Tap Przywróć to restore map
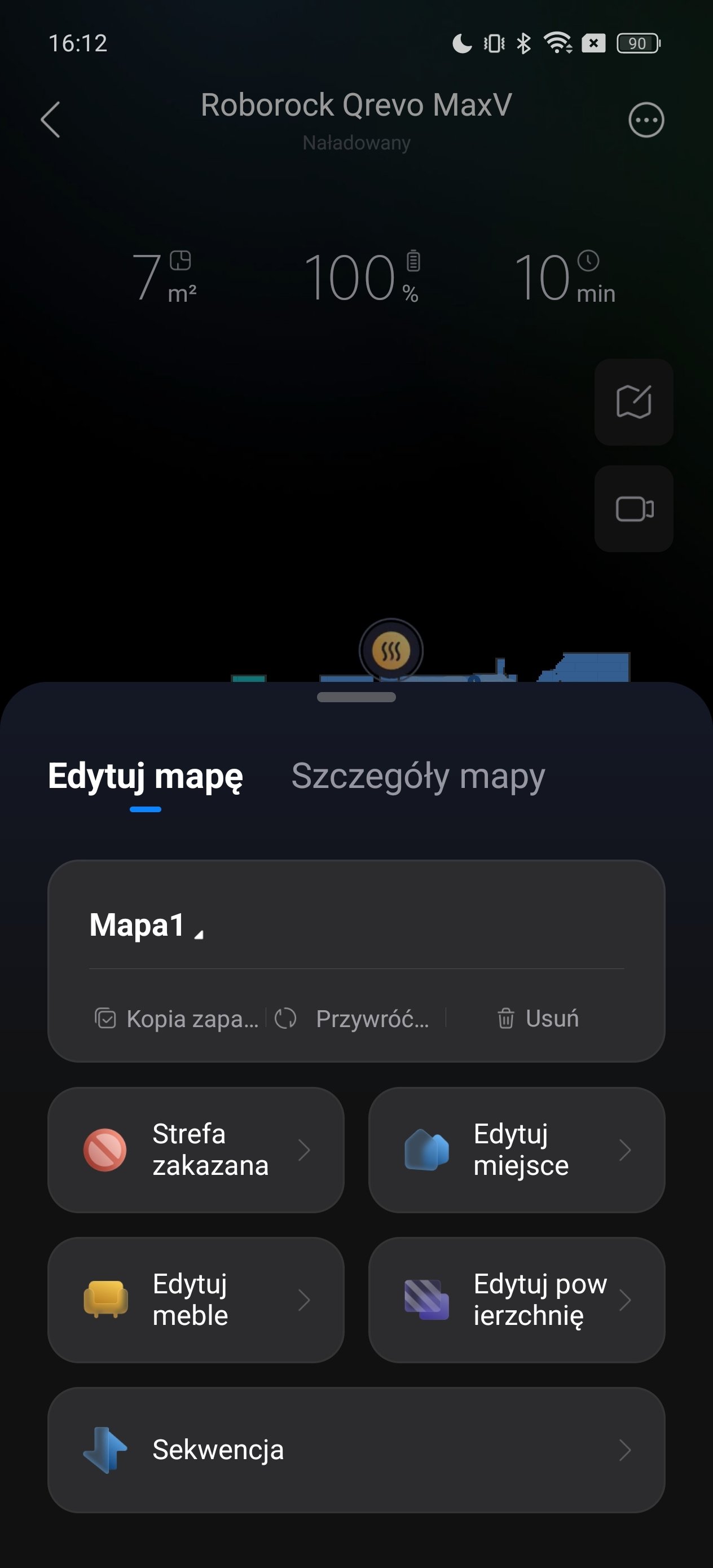This screenshot has width=713, height=1568. click(353, 1018)
